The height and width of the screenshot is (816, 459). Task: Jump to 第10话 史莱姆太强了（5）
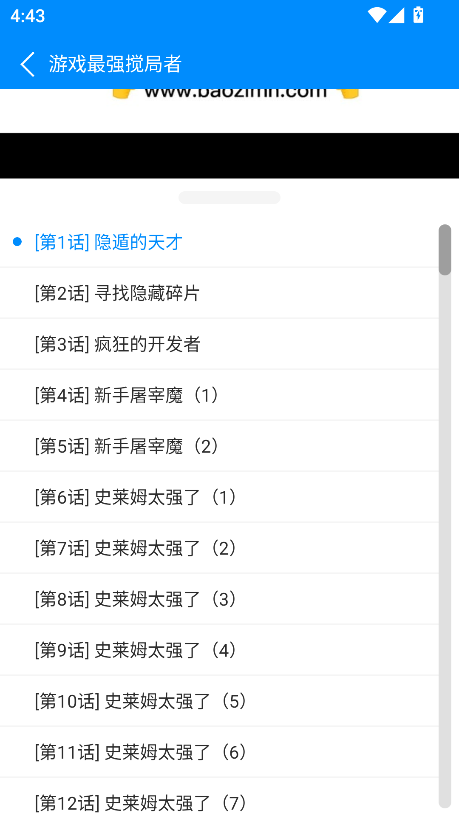[x=219, y=702]
